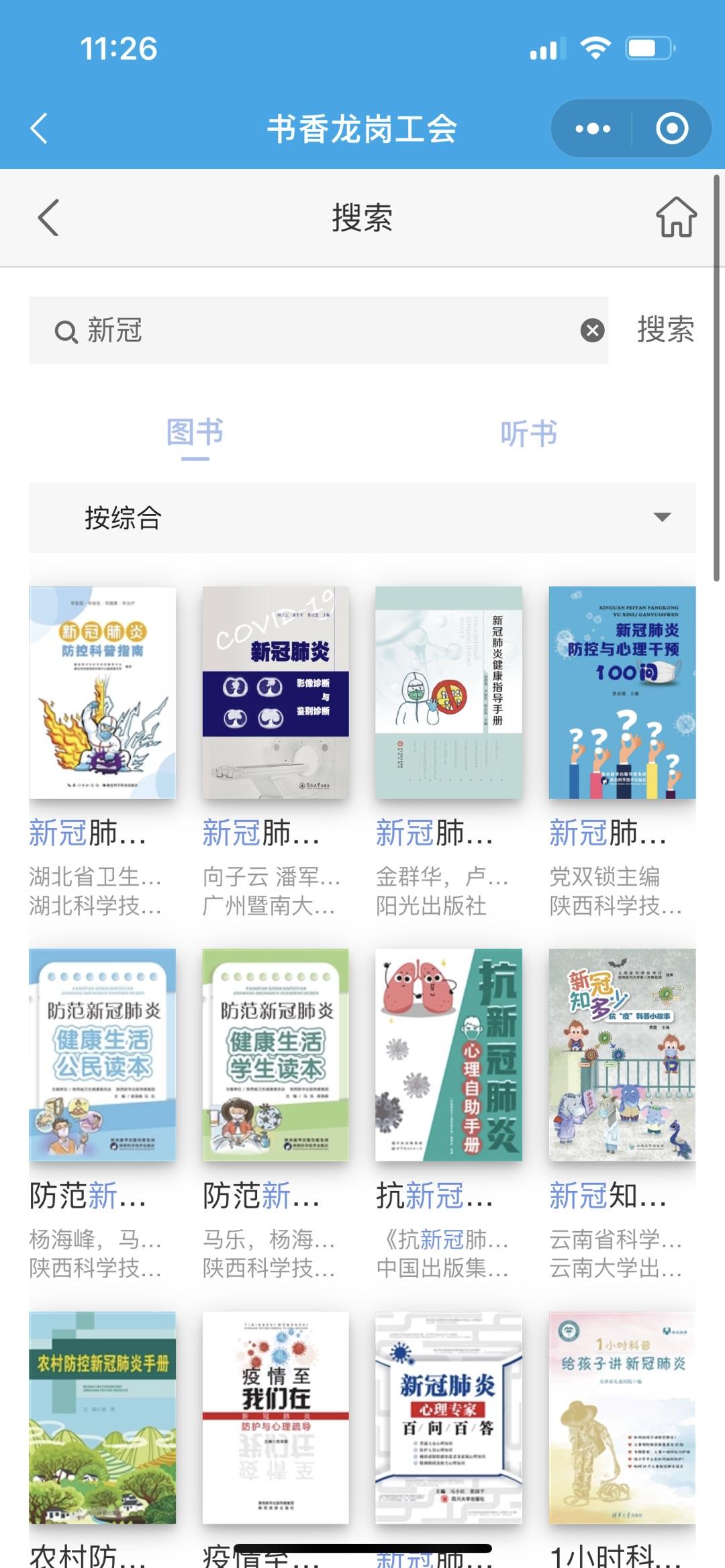Open 农村防控新冠肺炎手册
Screen dimensions: 725x1568
102,1417
